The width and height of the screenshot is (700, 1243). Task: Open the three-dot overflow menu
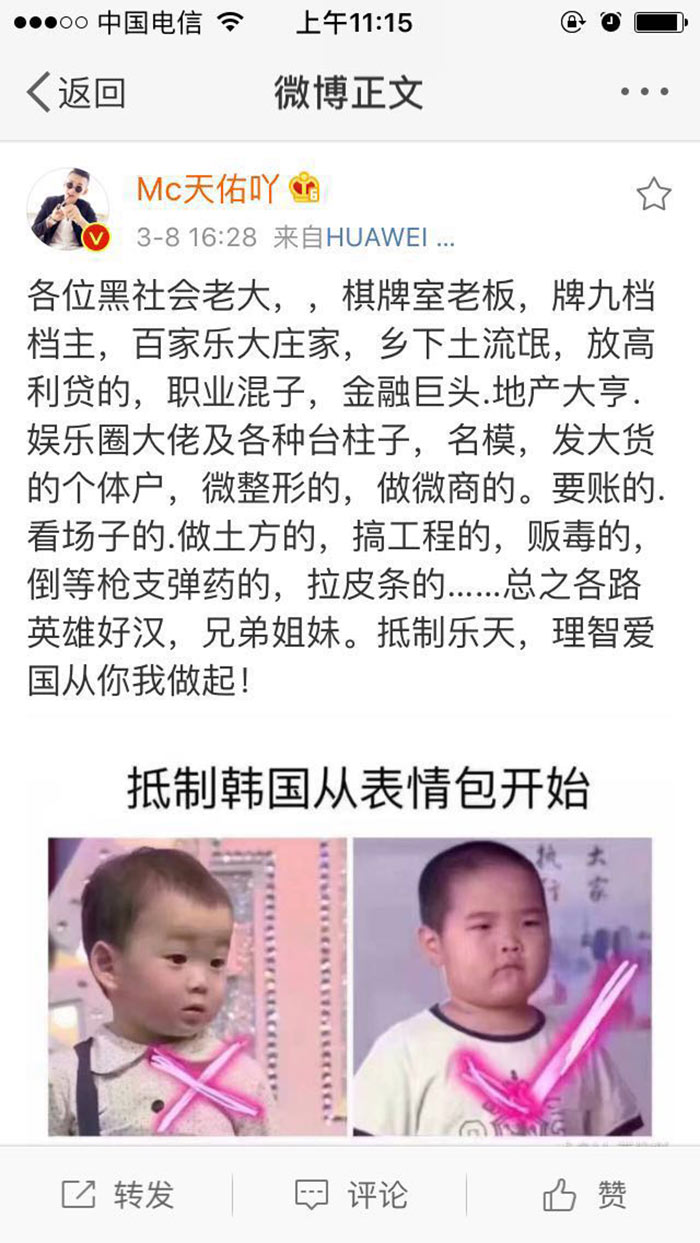[x=643, y=92]
